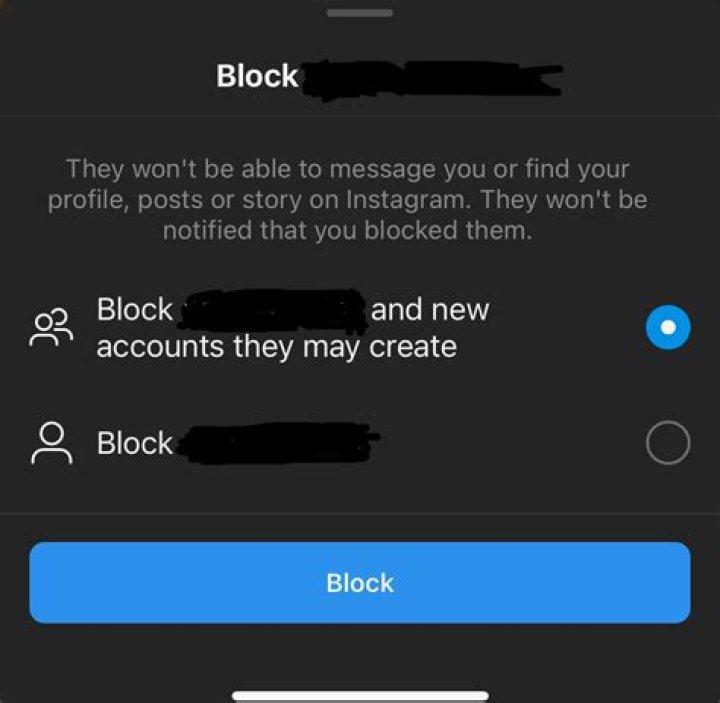Confirm with the blue Block button
The width and height of the screenshot is (720, 703).
pos(360,583)
